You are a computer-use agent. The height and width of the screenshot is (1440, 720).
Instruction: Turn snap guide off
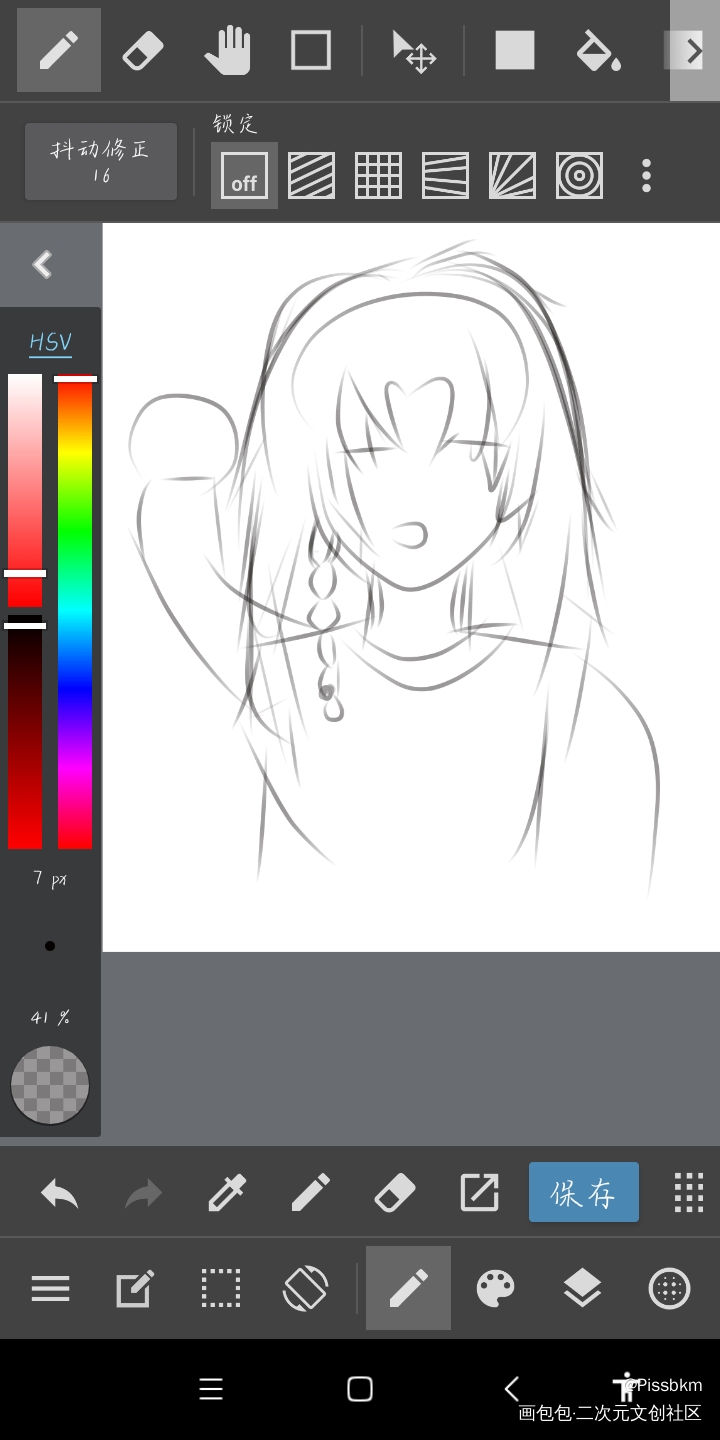click(x=244, y=175)
